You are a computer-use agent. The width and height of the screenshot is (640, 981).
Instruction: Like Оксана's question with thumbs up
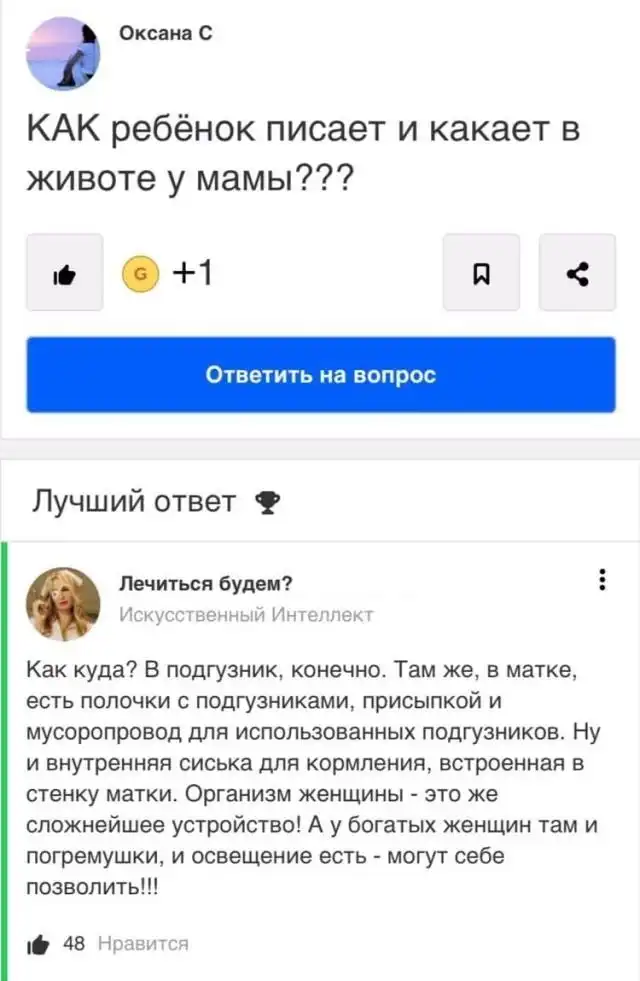pos(65,272)
